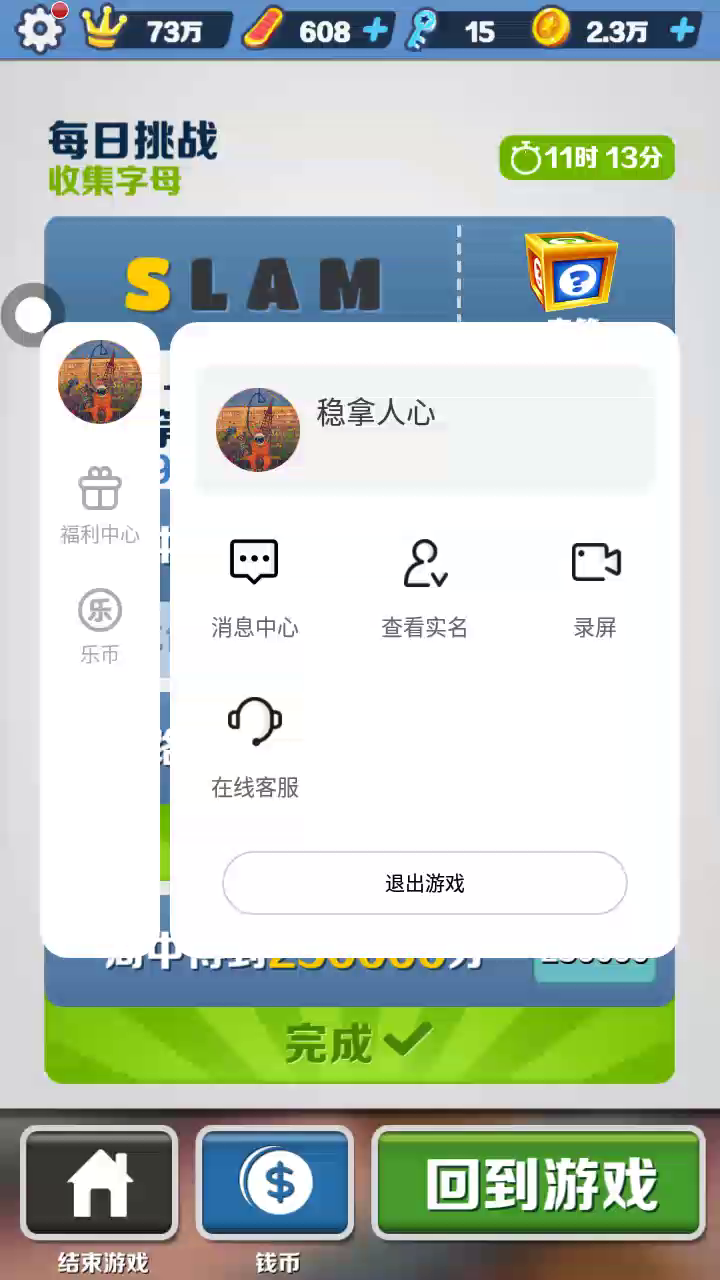Tap 结束游戏 home button
This screenshot has width=720, height=1280.
coord(99,1183)
